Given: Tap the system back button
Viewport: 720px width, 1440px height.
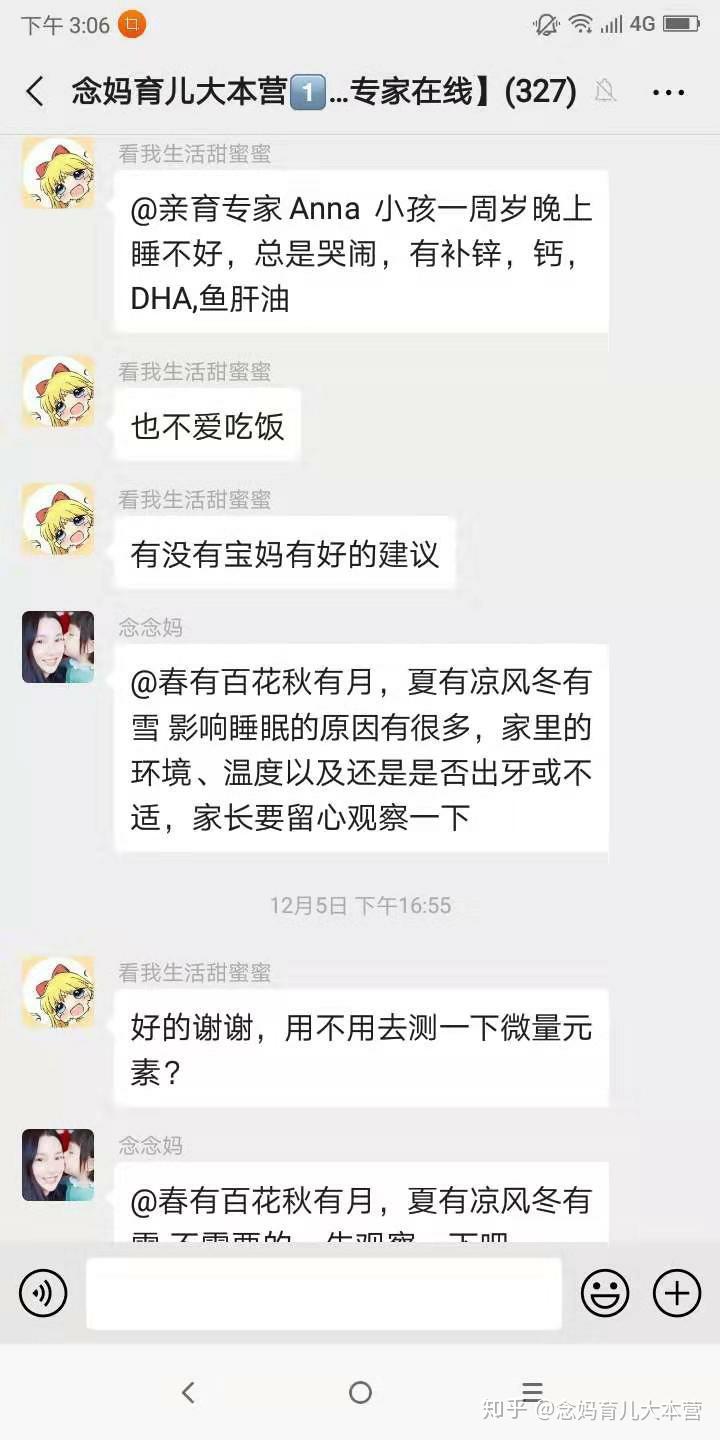Looking at the screenshot, I should pos(187,1392).
